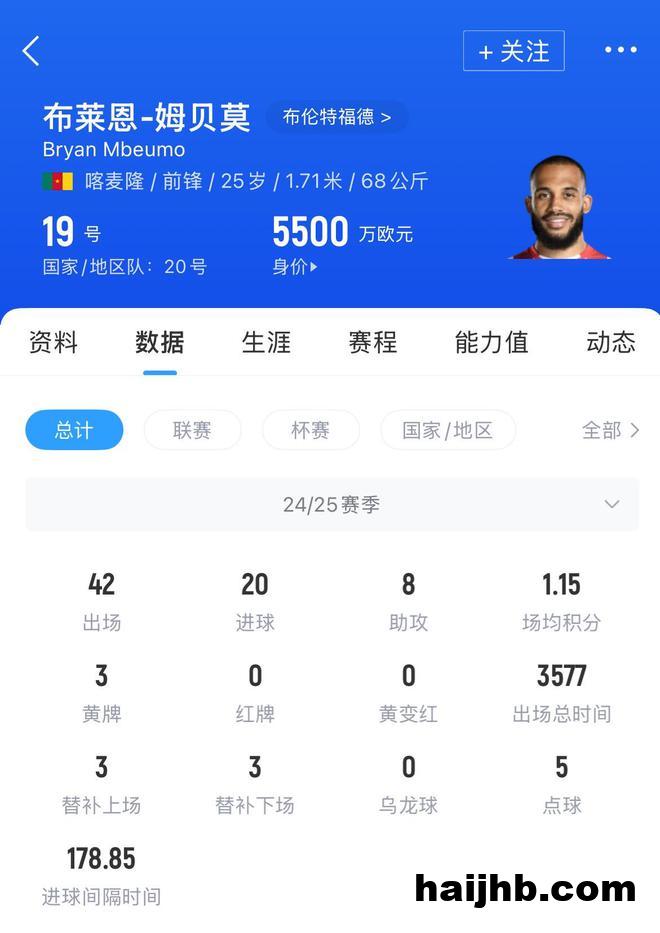
Task: Follow the player with +关注 button
Action: pyautogui.click(x=514, y=51)
